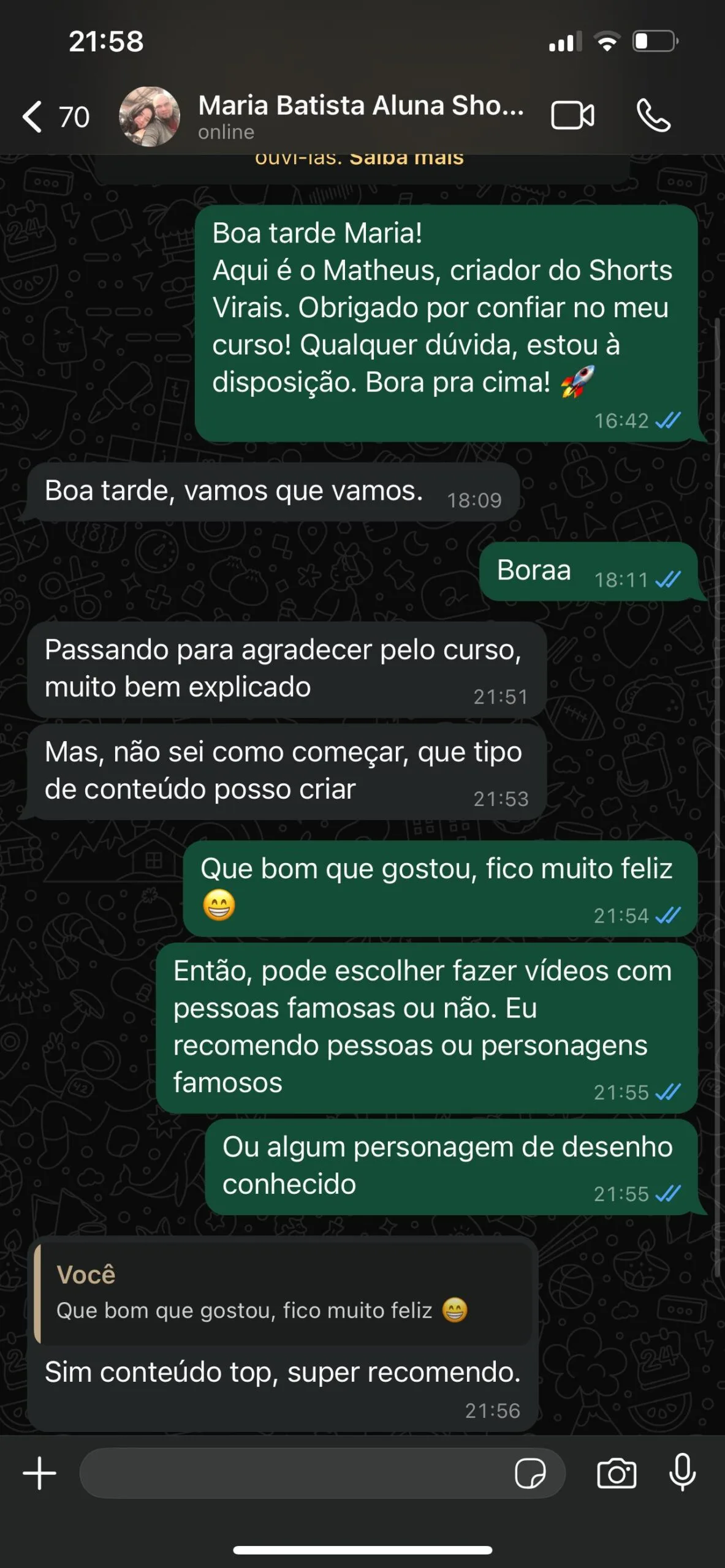725x1568 pixels.
Task: Open the sticker picker
Action: pyautogui.click(x=530, y=1473)
